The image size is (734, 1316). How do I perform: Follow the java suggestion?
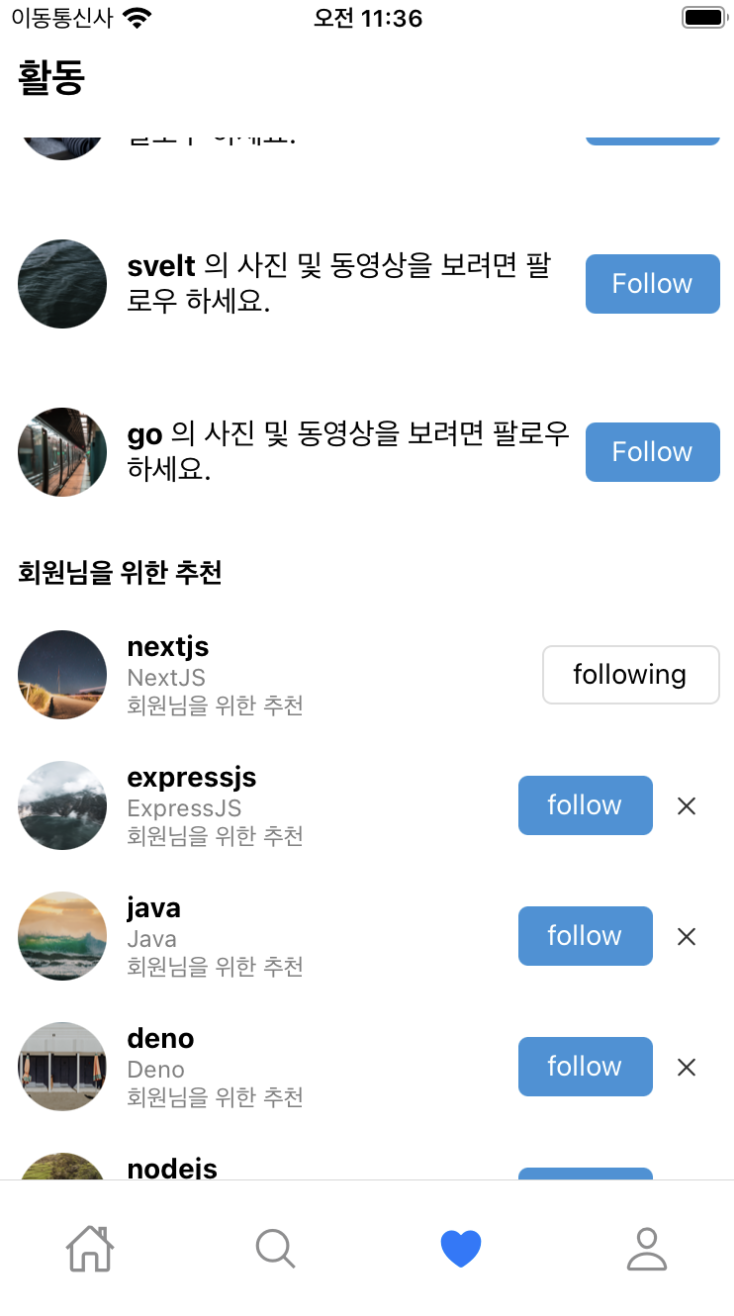pos(585,936)
